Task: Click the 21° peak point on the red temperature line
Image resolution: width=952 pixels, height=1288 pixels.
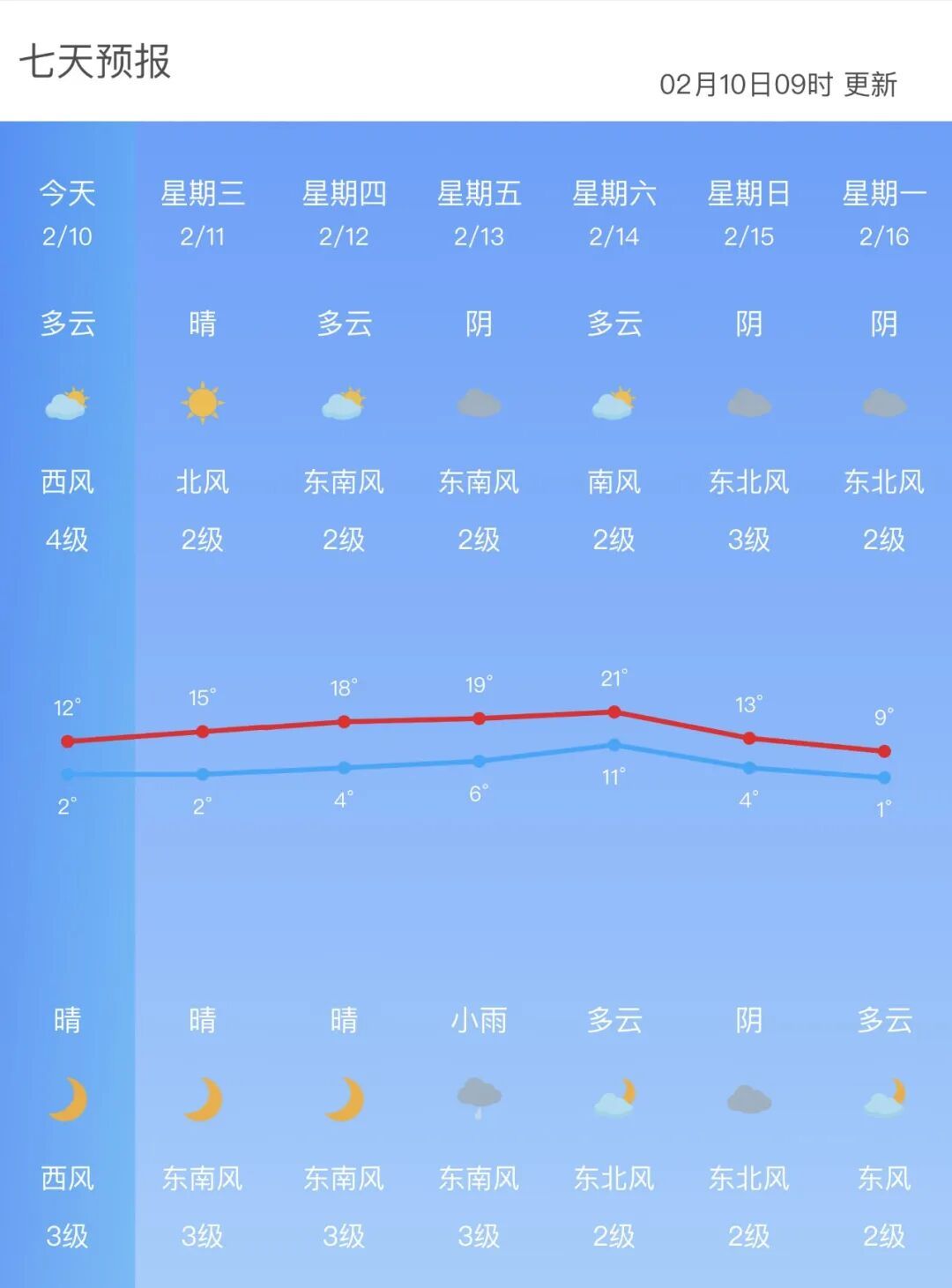Action: point(615,712)
